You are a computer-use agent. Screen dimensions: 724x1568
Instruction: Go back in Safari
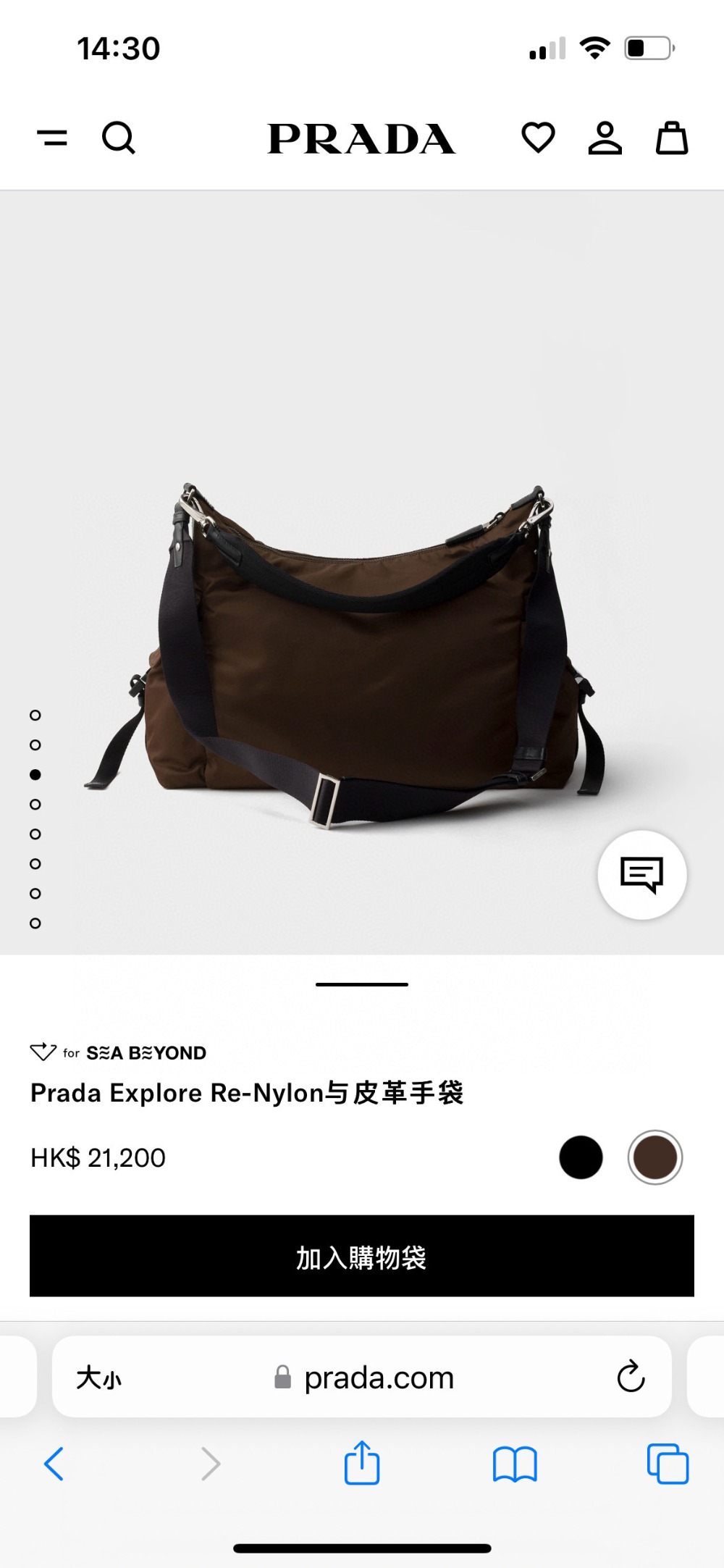coord(54,1464)
